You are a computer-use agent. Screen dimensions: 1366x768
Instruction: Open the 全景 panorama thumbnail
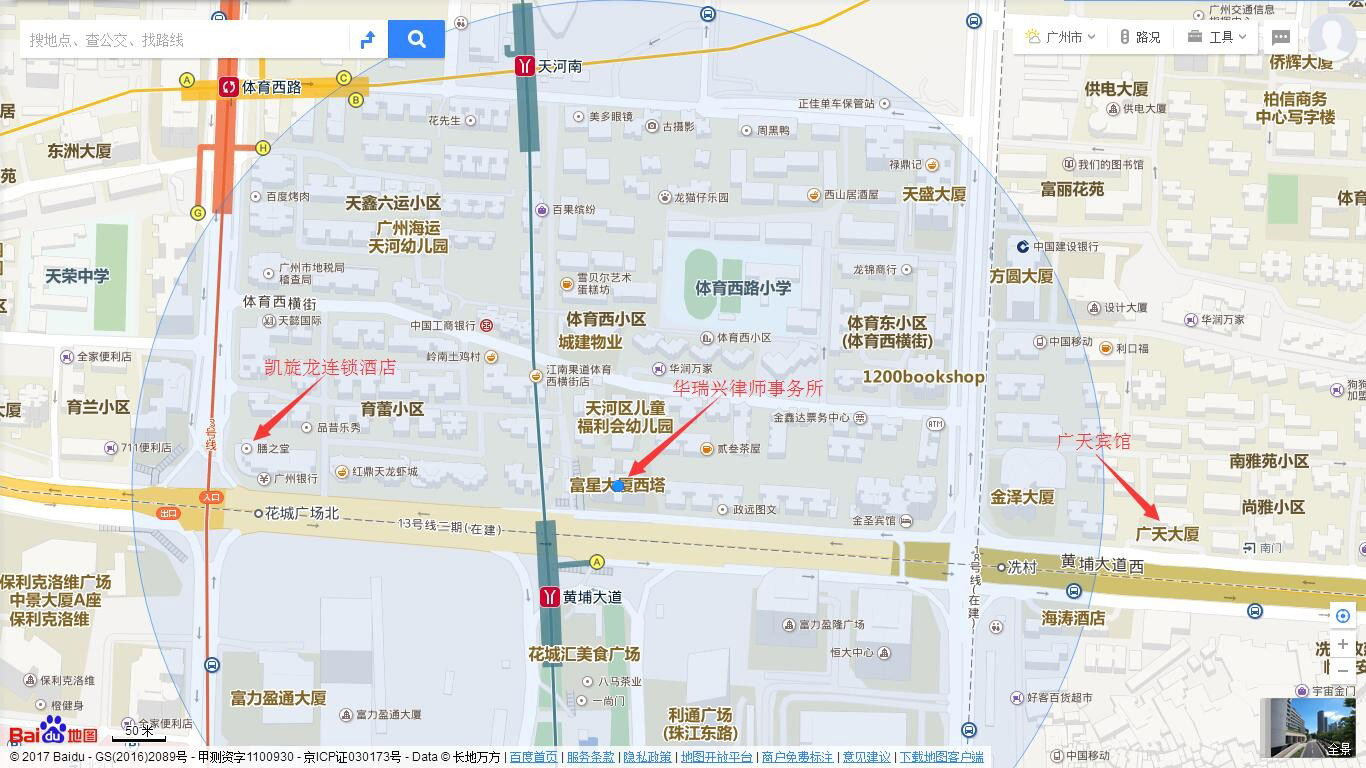(x=1309, y=727)
